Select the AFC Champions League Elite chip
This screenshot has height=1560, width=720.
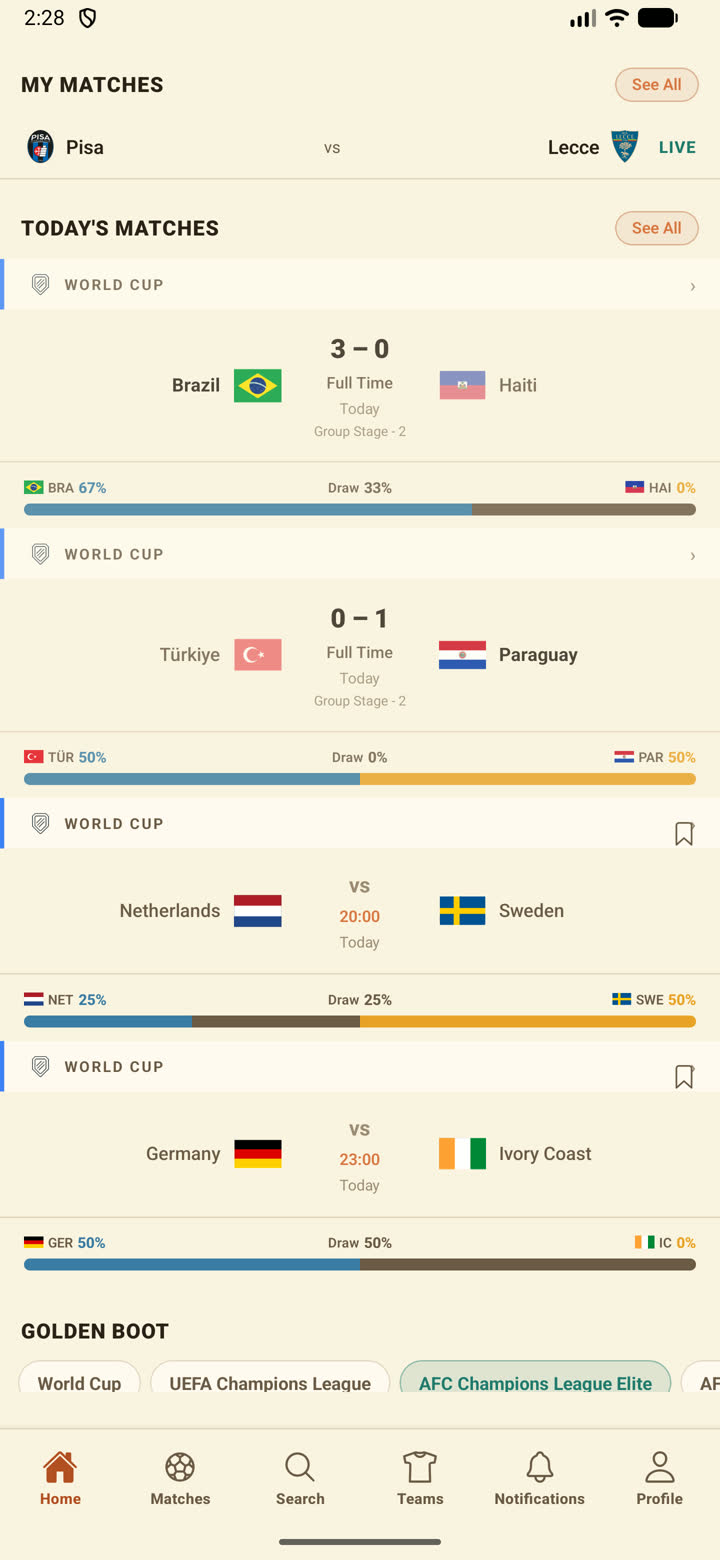pyautogui.click(x=535, y=1383)
